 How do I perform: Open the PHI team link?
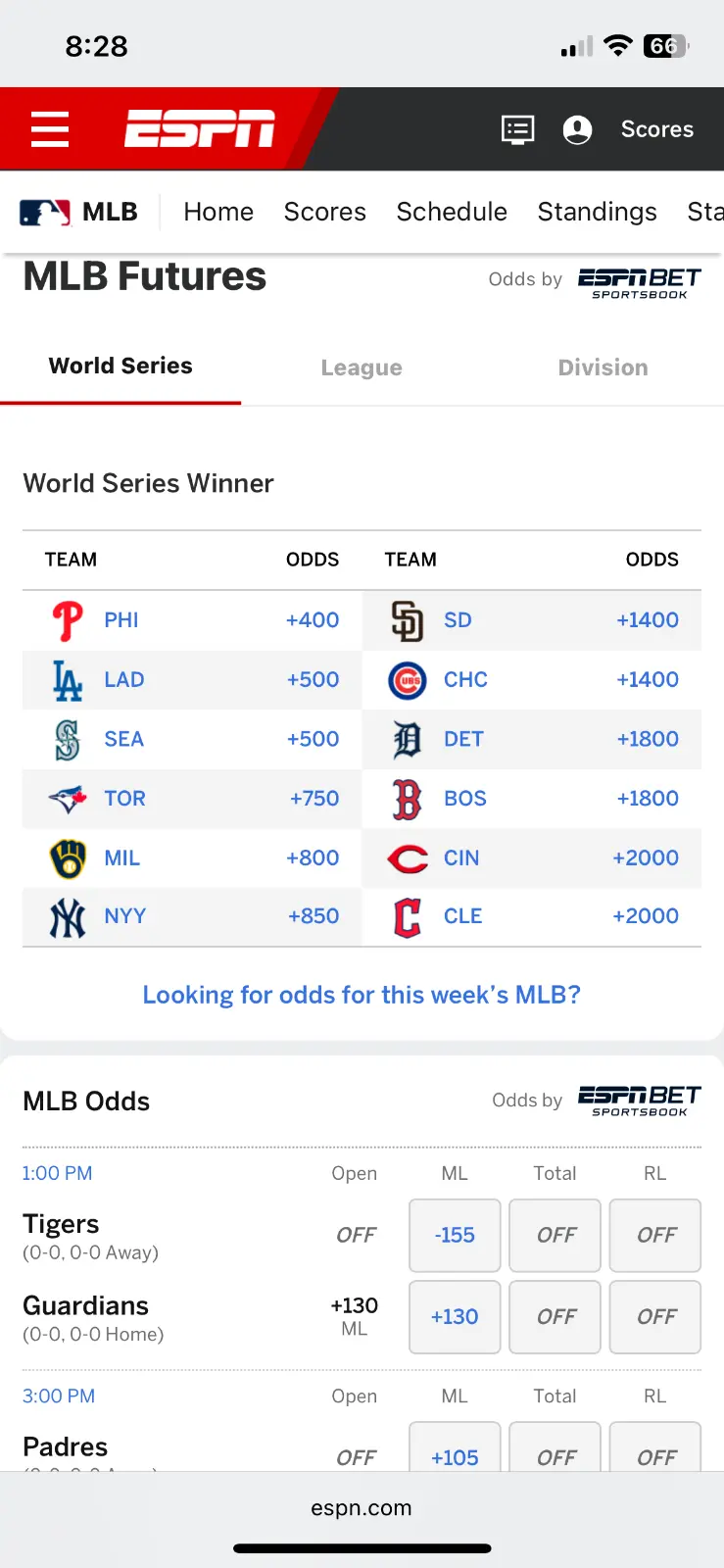121,620
